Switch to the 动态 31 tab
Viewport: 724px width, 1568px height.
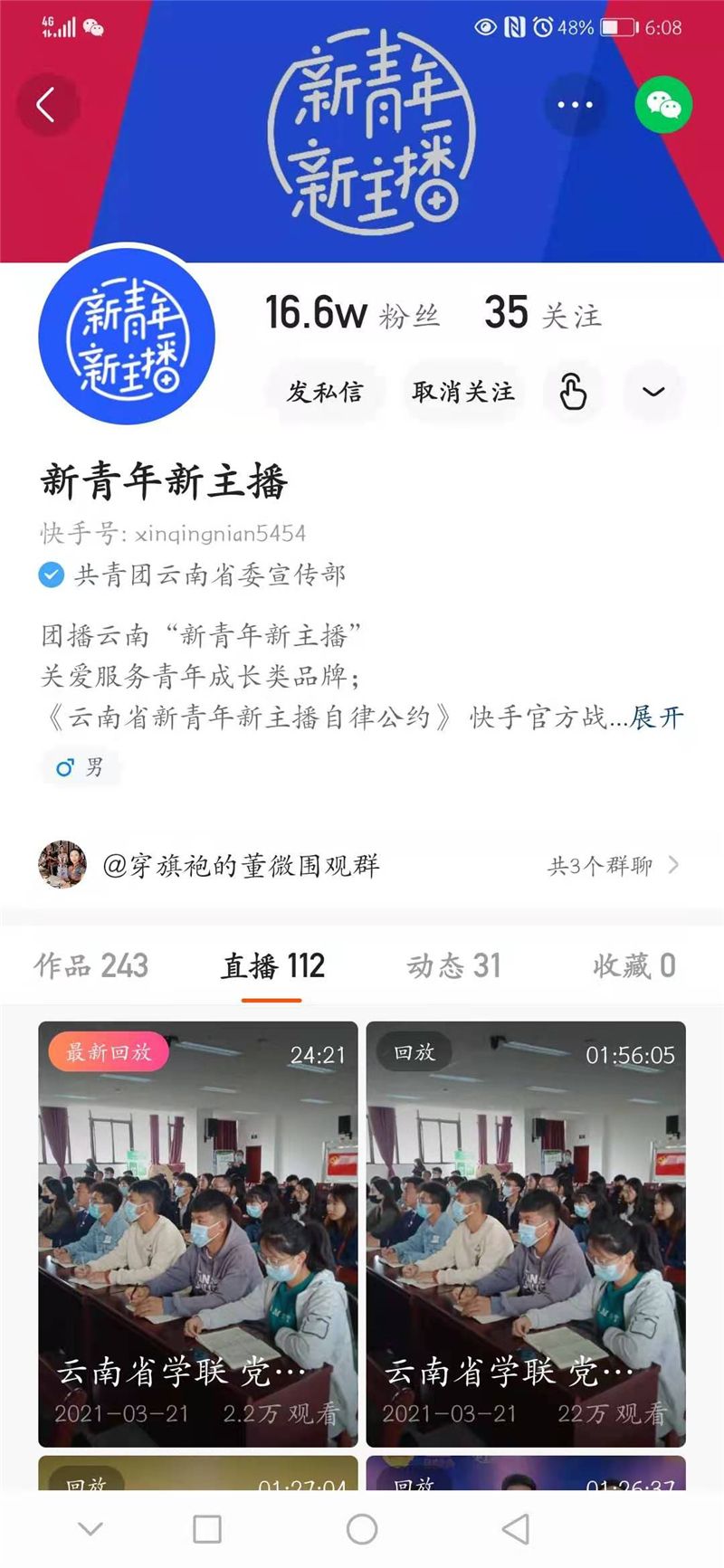[x=453, y=965]
